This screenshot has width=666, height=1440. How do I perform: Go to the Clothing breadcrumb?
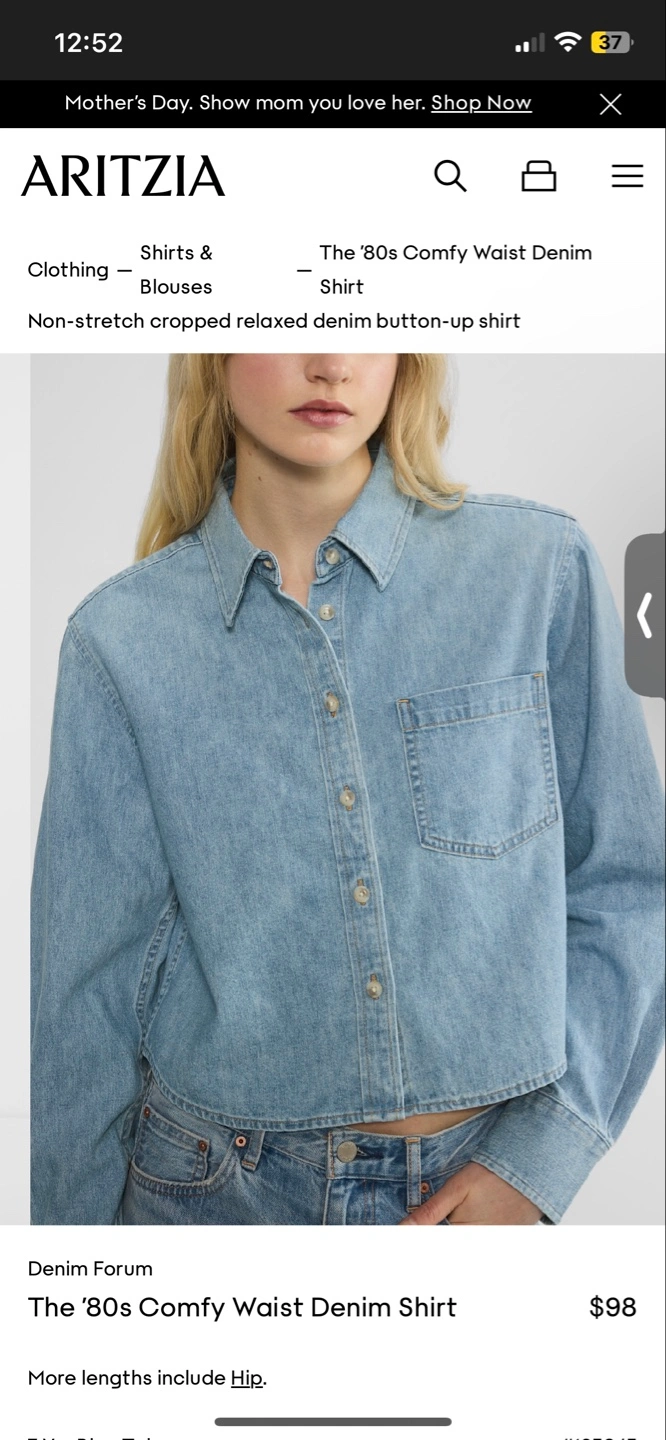coord(68,270)
